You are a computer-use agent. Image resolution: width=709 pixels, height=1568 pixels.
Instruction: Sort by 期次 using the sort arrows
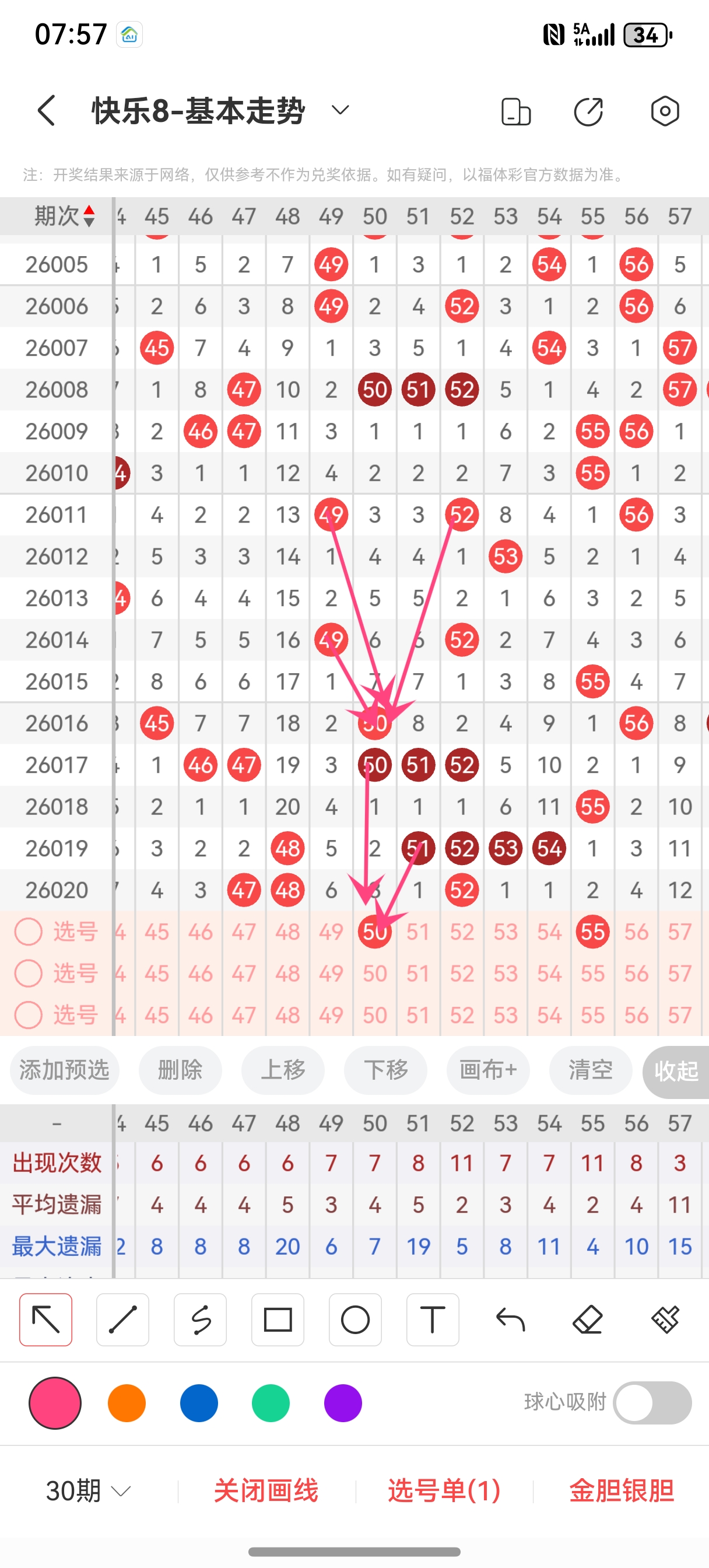pos(89,215)
